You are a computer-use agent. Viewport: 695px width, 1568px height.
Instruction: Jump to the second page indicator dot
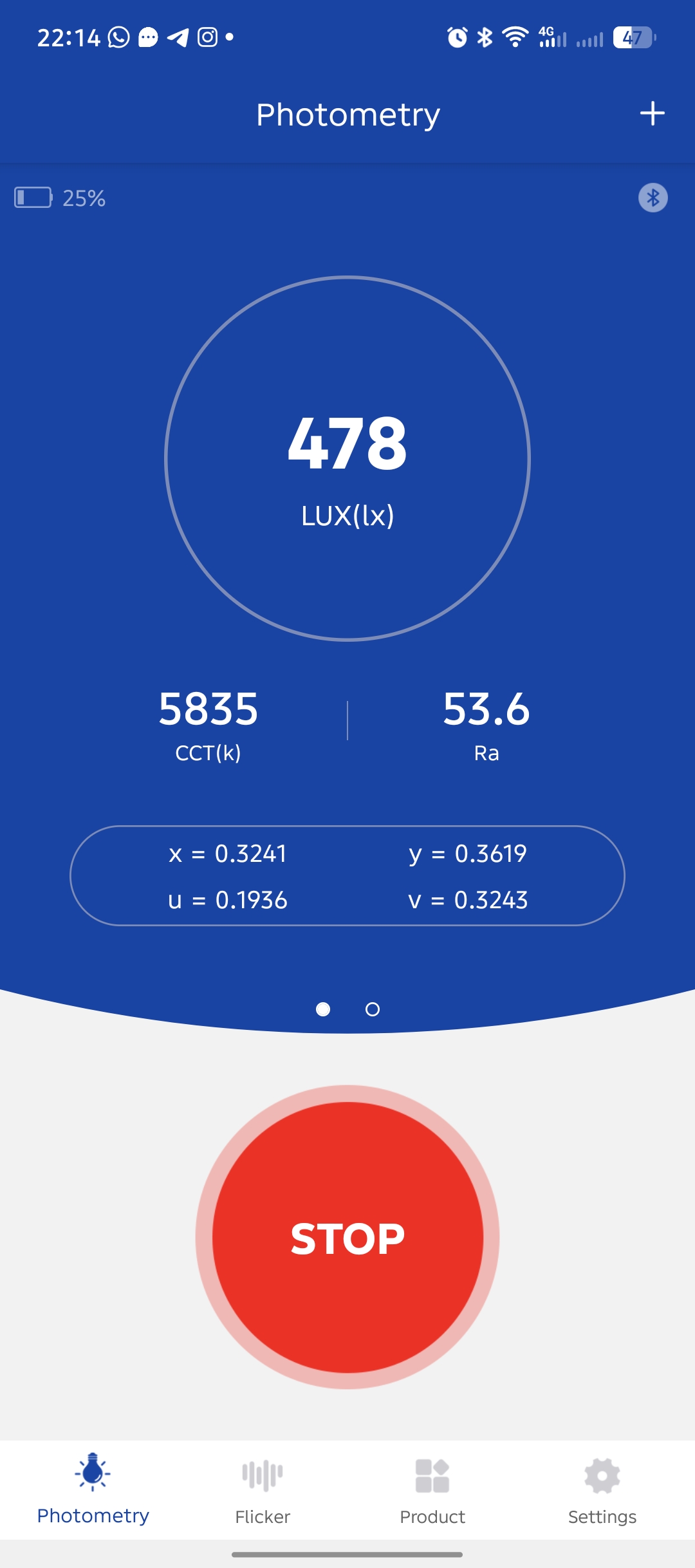point(373,1009)
